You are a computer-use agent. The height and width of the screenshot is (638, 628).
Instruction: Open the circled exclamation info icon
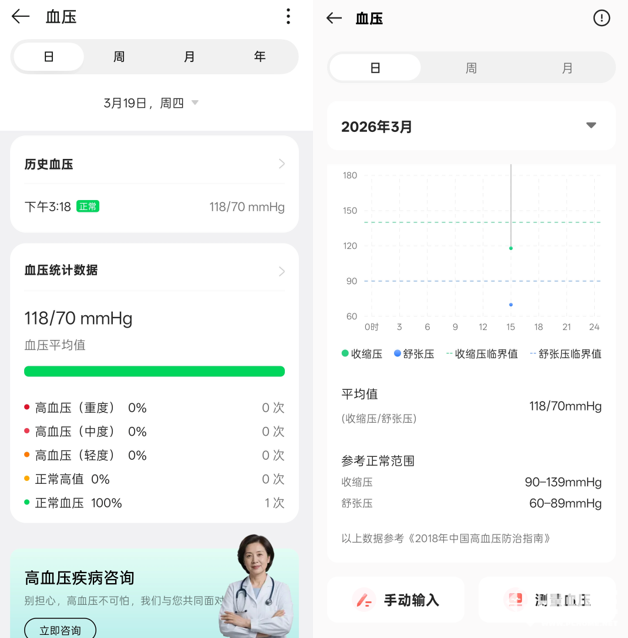coord(601,18)
